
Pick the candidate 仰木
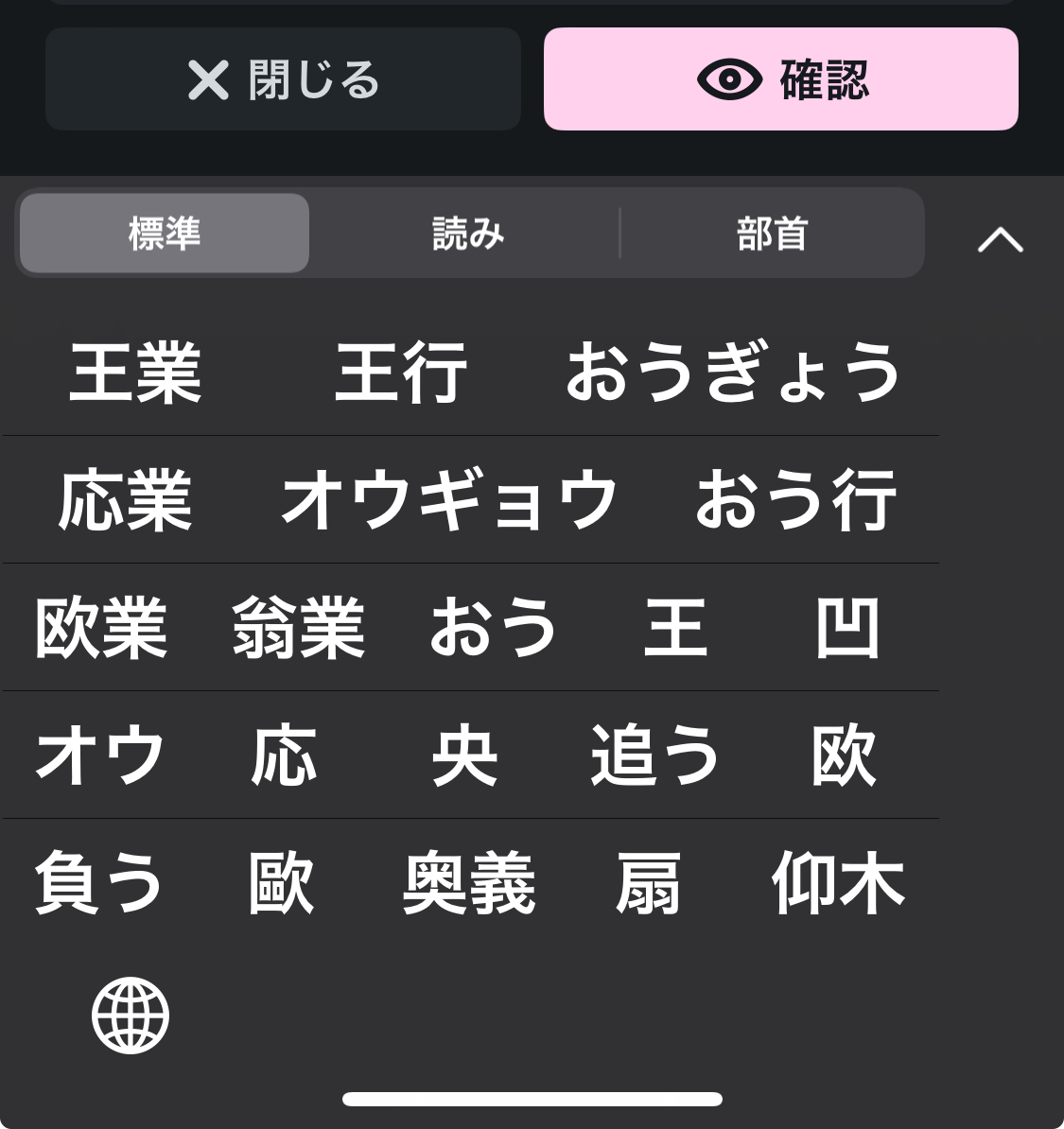pos(838,884)
